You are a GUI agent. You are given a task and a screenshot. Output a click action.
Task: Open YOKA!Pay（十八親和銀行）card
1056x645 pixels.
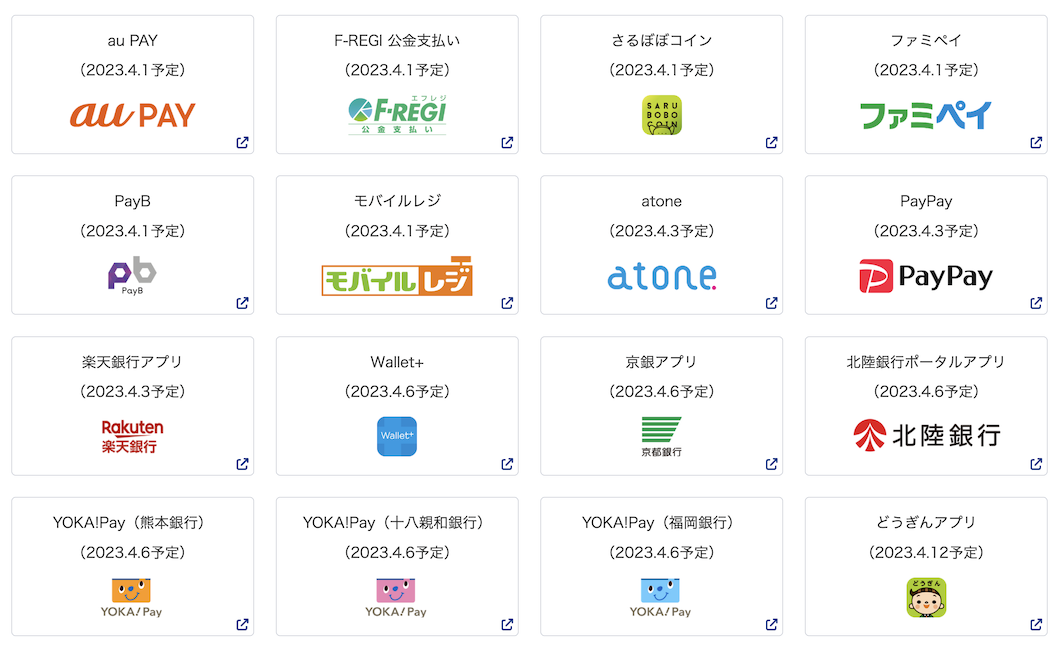click(x=397, y=567)
